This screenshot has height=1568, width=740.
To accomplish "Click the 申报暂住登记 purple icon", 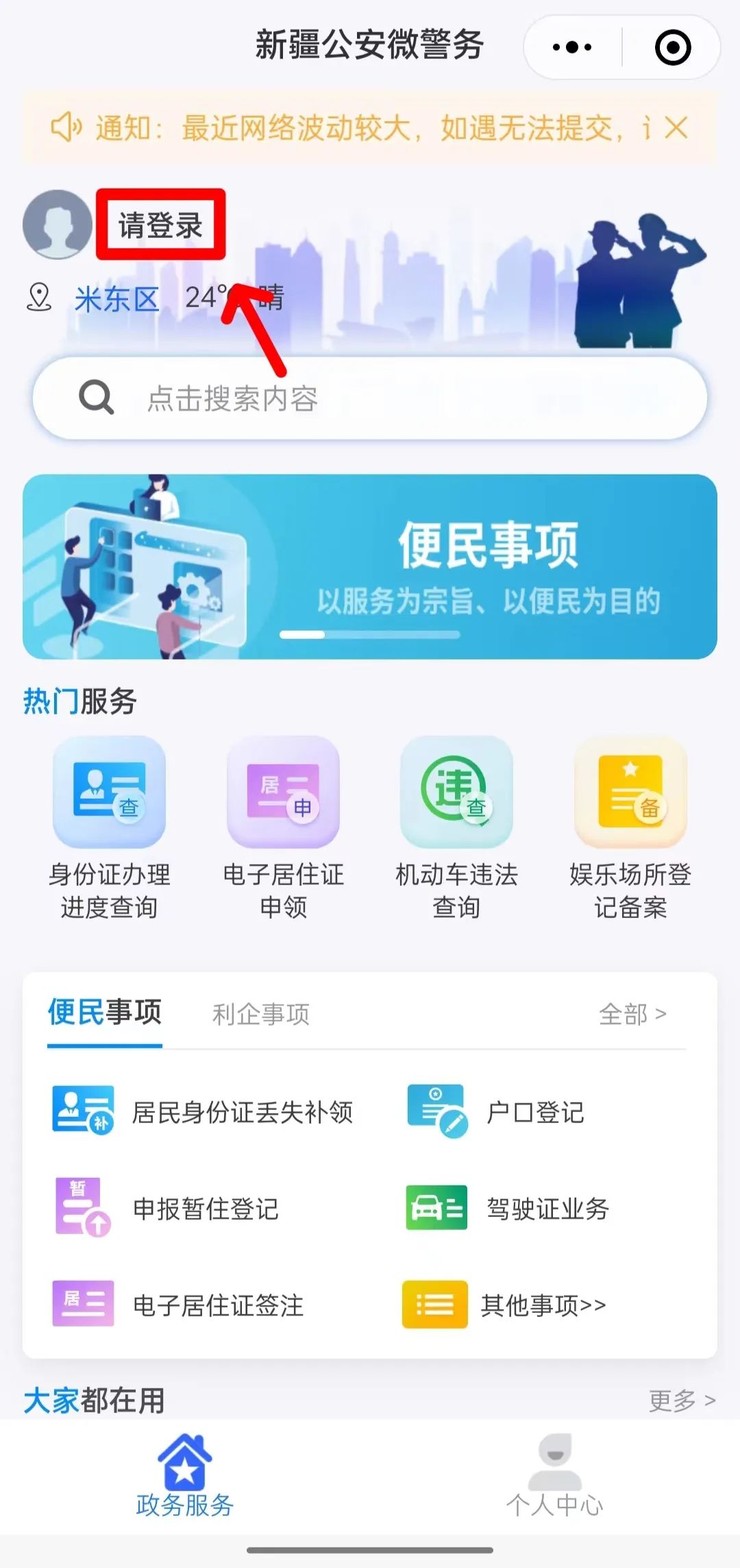I will click(82, 1208).
